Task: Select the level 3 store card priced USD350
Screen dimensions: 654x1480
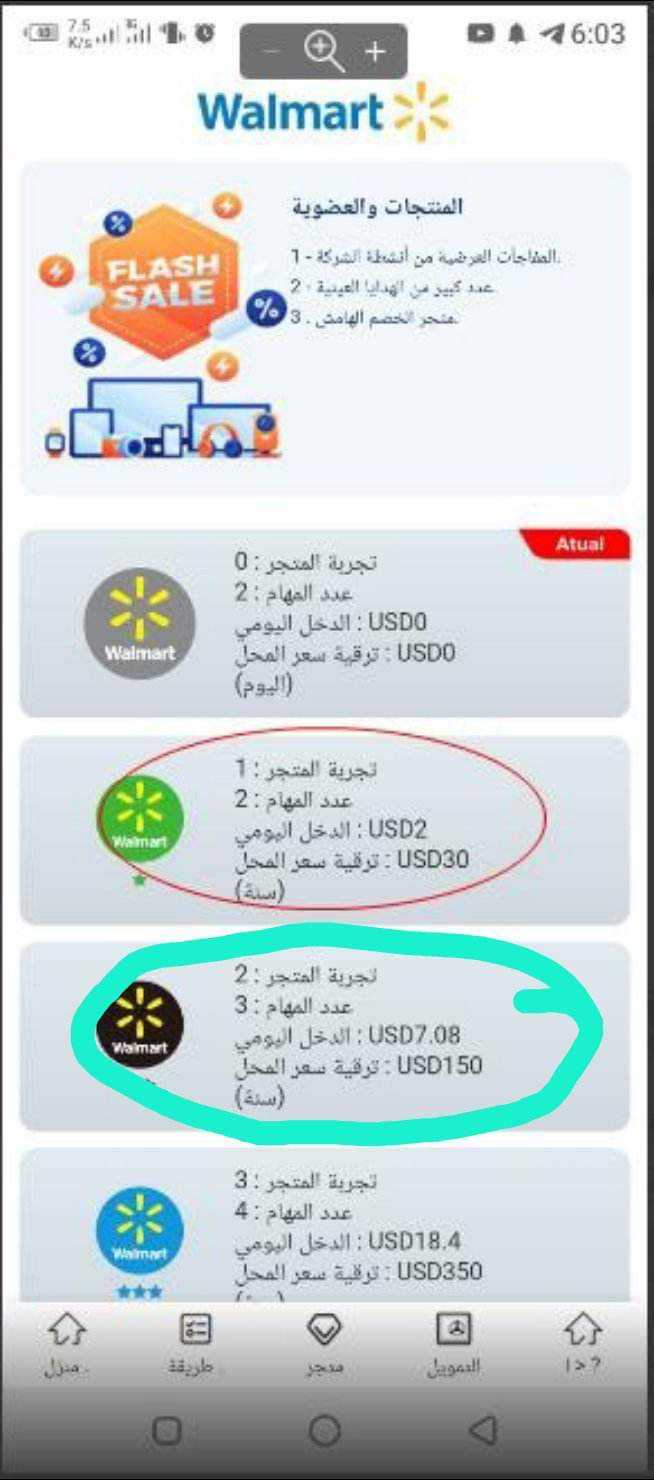Action: tap(325, 1230)
